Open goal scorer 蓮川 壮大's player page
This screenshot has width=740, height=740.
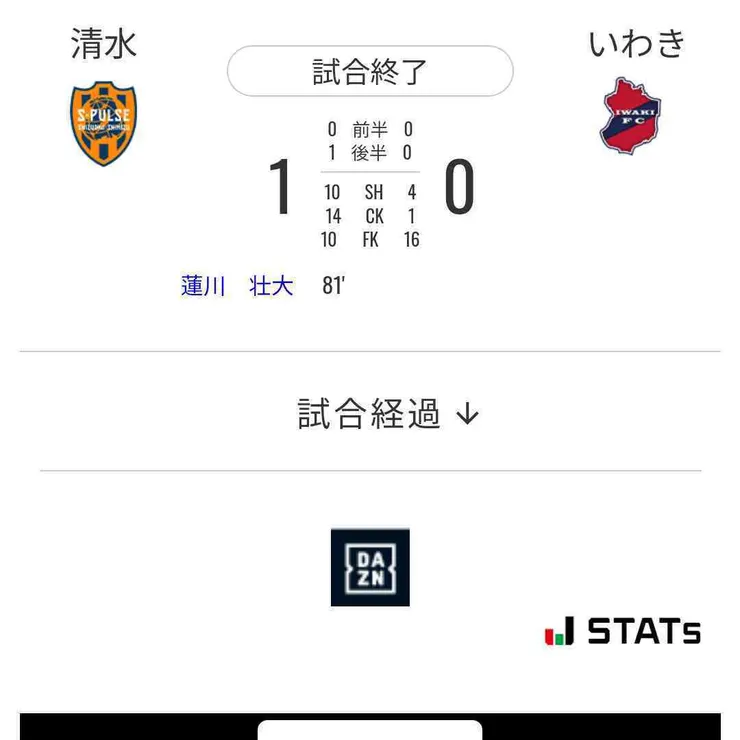(237, 286)
